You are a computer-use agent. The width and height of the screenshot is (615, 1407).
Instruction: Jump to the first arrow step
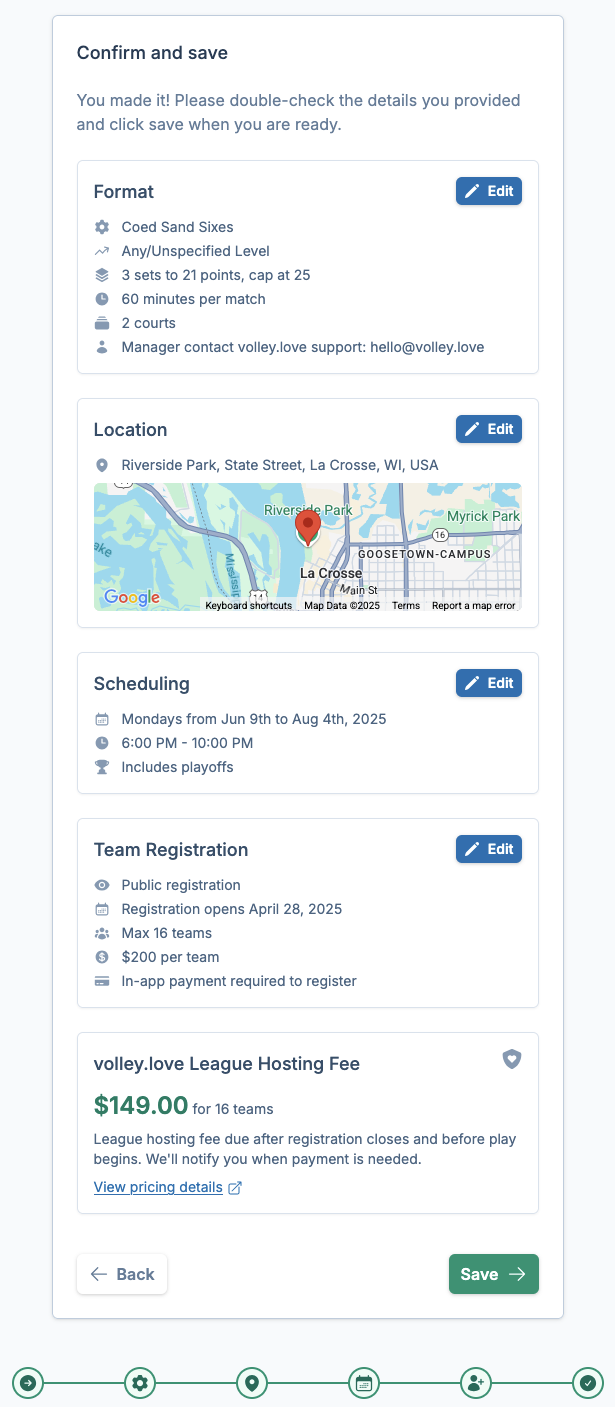pyautogui.click(x=28, y=1383)
